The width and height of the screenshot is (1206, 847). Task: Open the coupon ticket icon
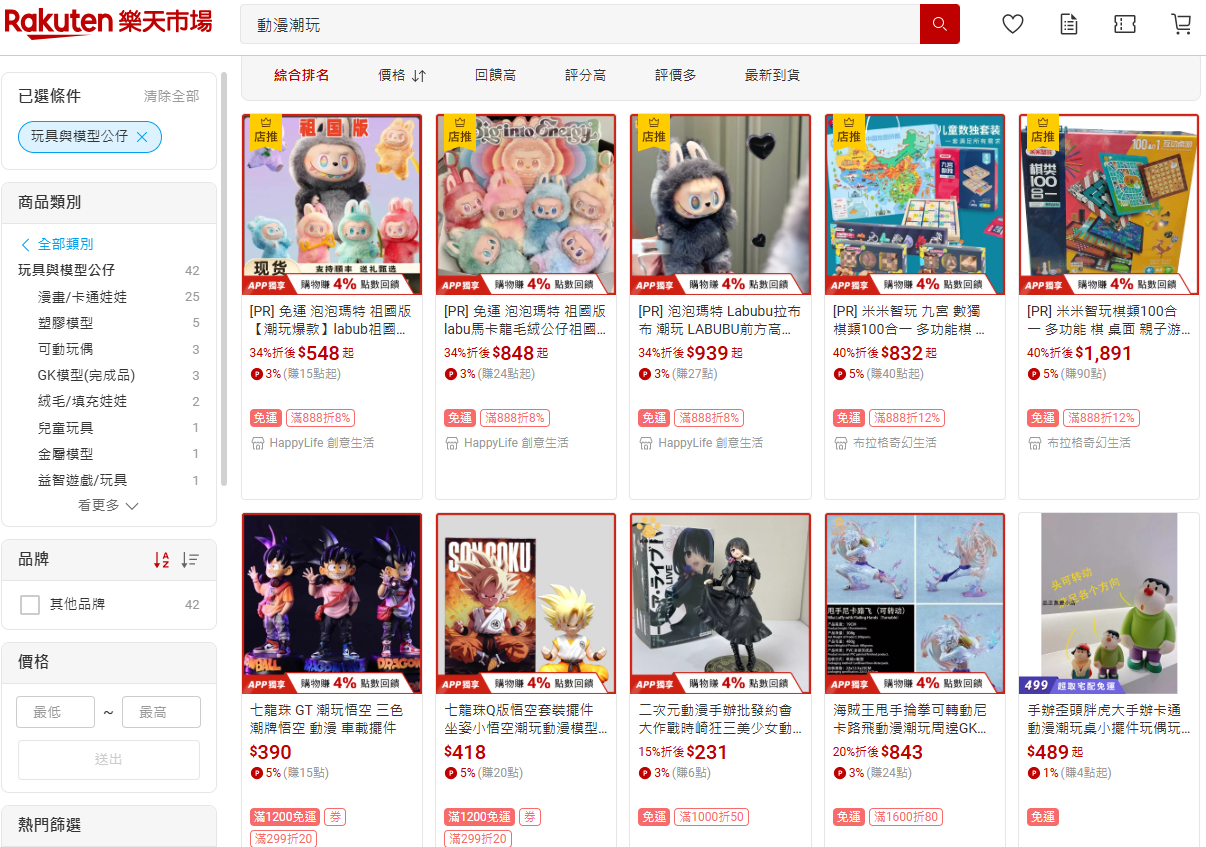[x=1125, y=24]
